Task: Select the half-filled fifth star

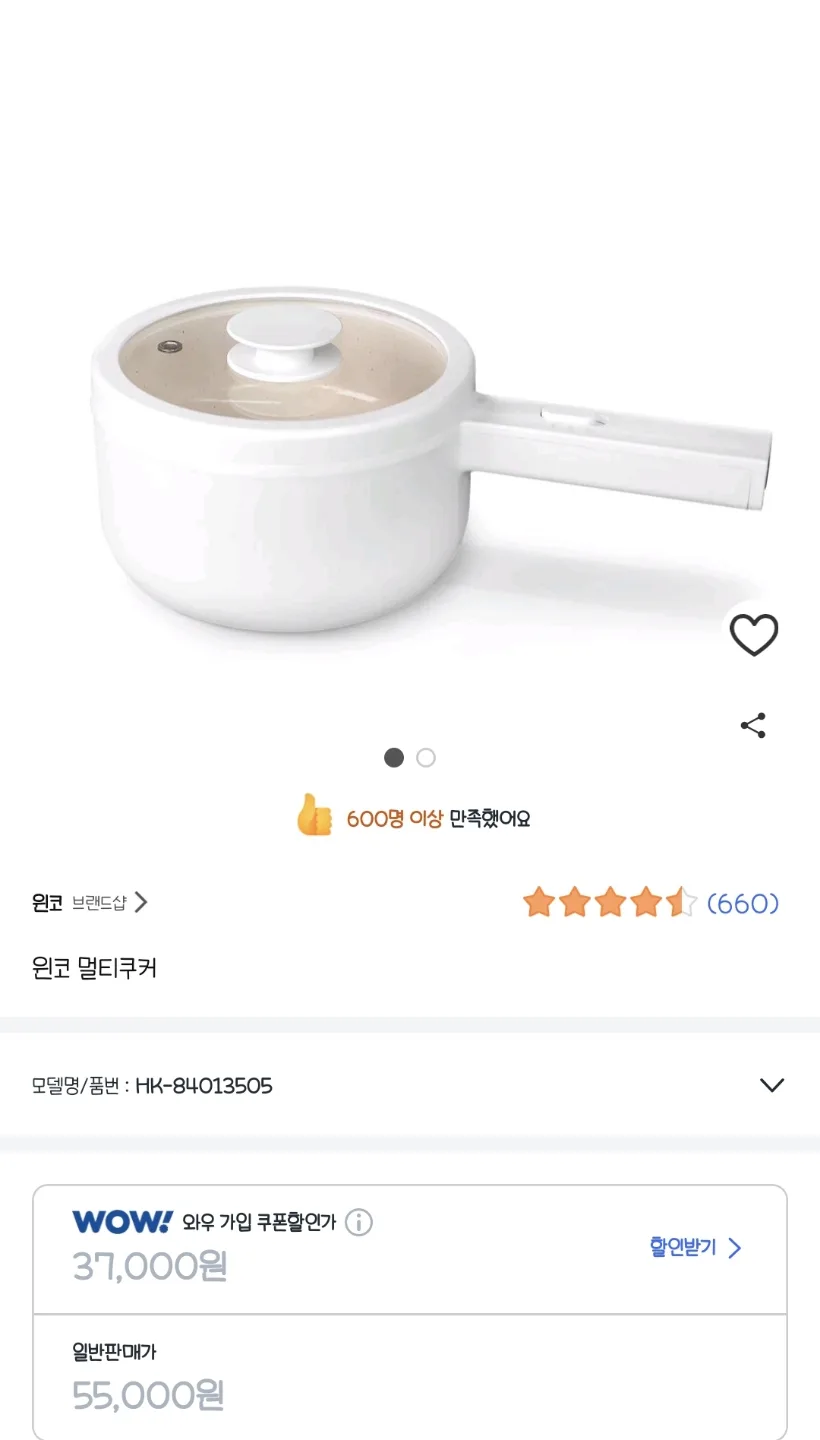Action: (x=681, y=903)
